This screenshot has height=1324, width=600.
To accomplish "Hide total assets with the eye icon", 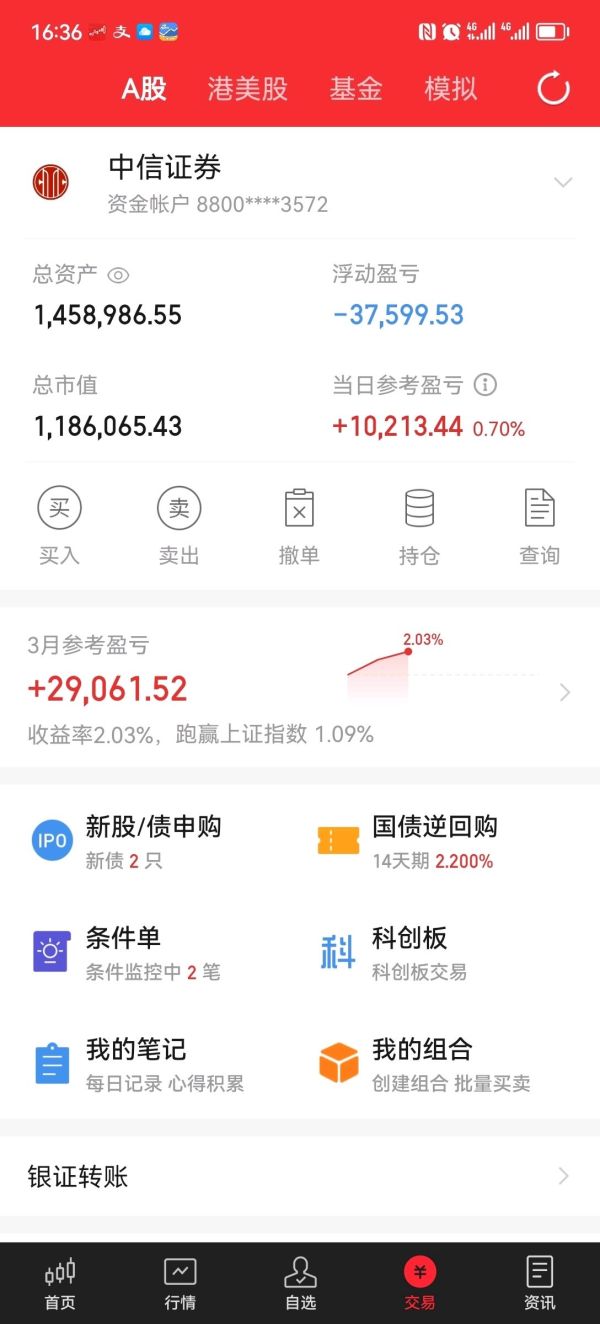I will [x=119, y=275].
